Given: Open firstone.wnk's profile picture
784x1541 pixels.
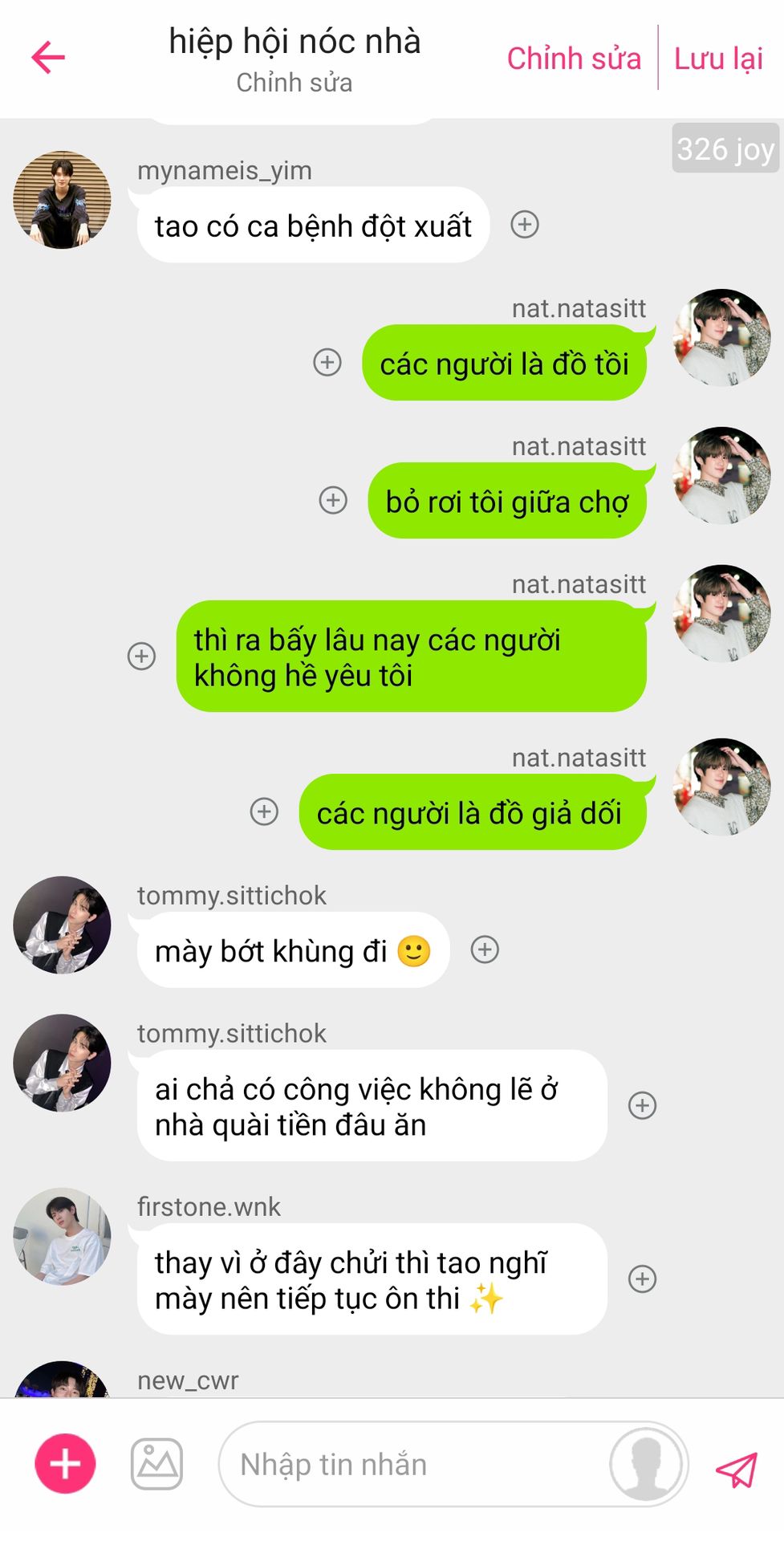Looking at the screenshot, I should [x=62, y=1236].
